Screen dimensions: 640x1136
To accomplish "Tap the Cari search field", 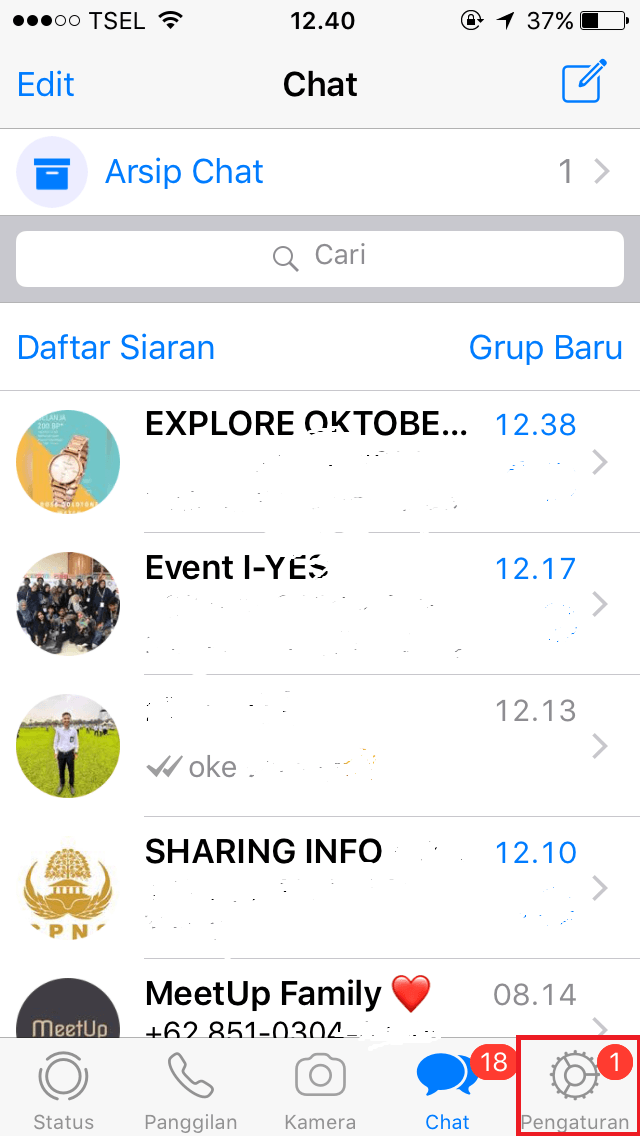I will [320, 258].
